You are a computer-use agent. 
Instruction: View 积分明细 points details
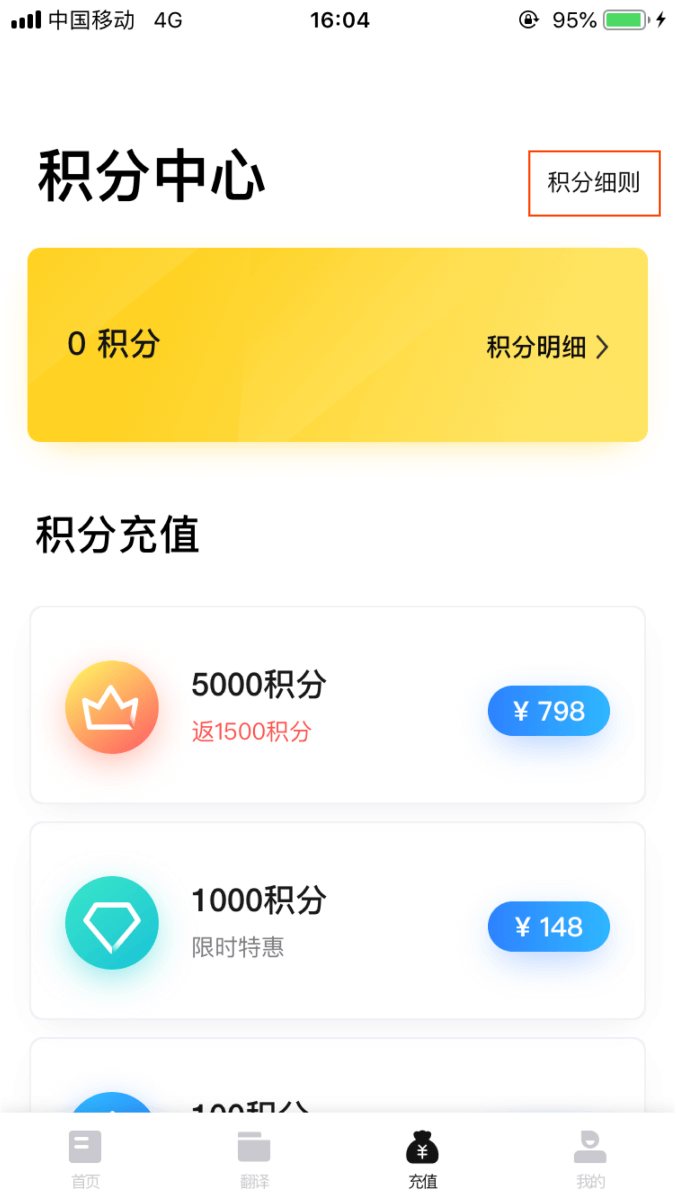pos(547,347)
